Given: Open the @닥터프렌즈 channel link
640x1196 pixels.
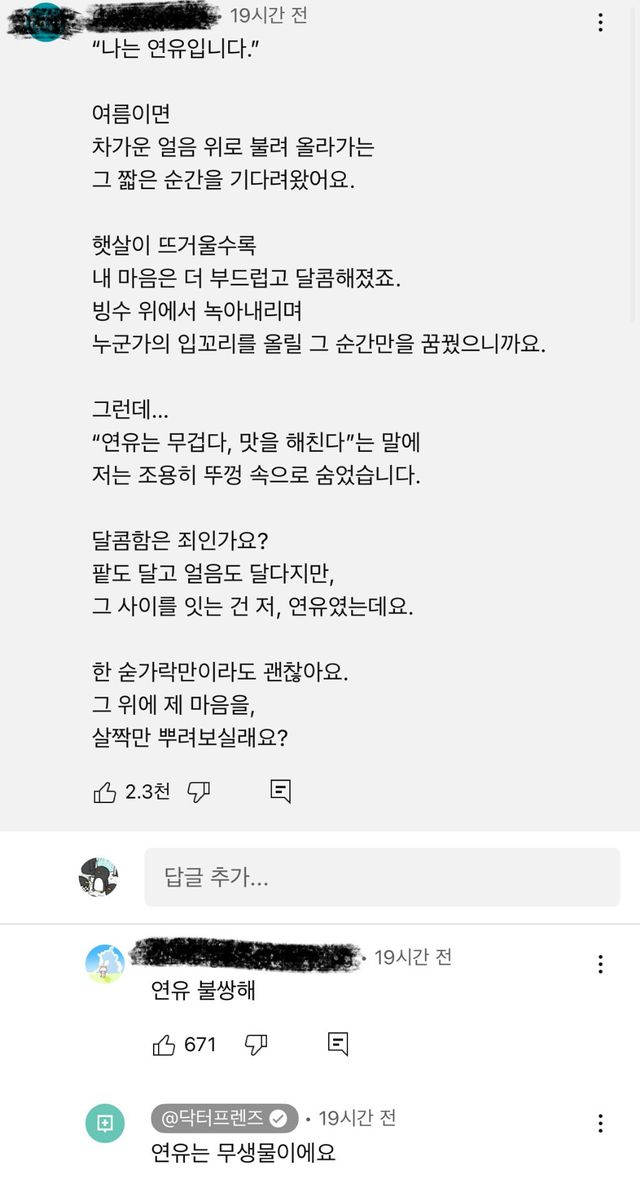Looking at the screenshot, I should [224, 1117].
